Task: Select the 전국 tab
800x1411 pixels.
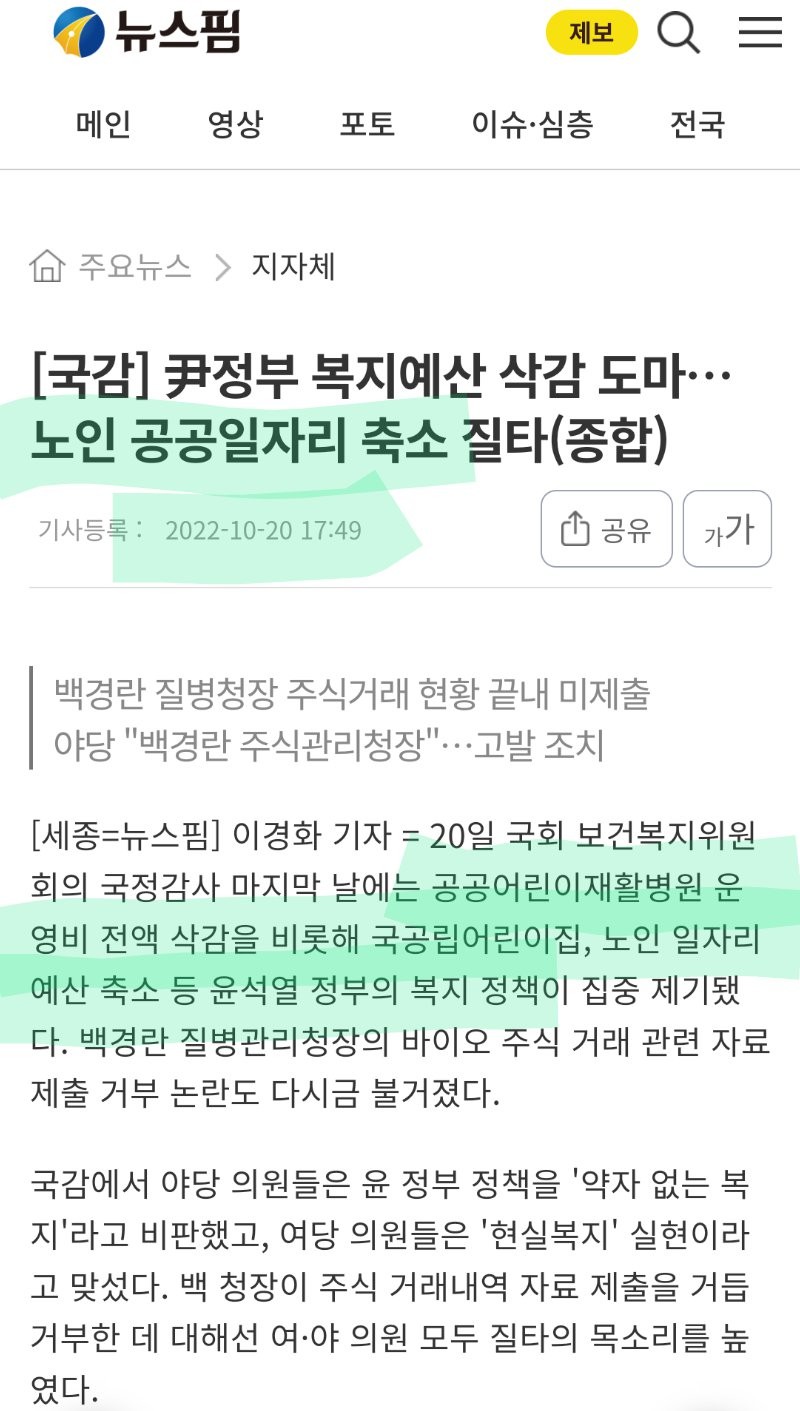Action: pyautogui.click(x=697, y=125)
